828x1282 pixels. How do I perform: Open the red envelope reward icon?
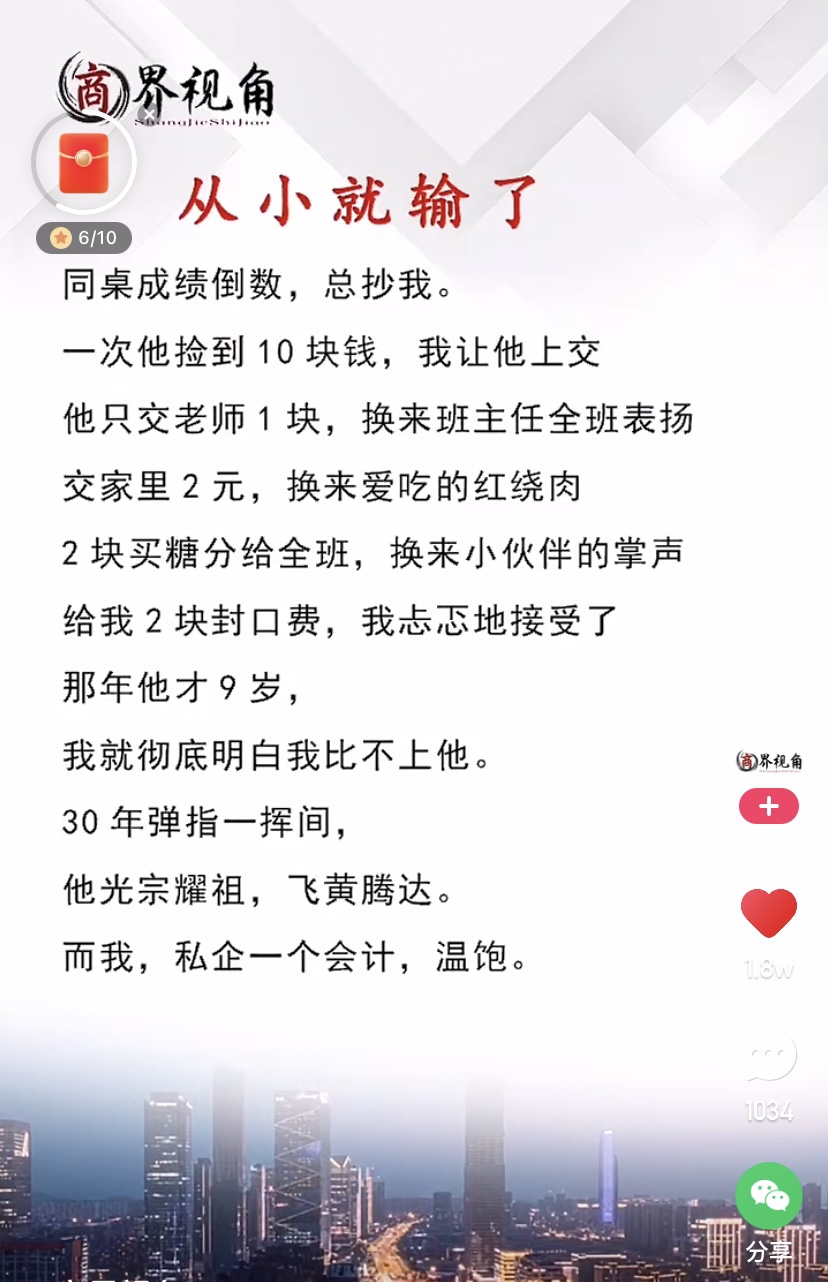tap(84, 163)
